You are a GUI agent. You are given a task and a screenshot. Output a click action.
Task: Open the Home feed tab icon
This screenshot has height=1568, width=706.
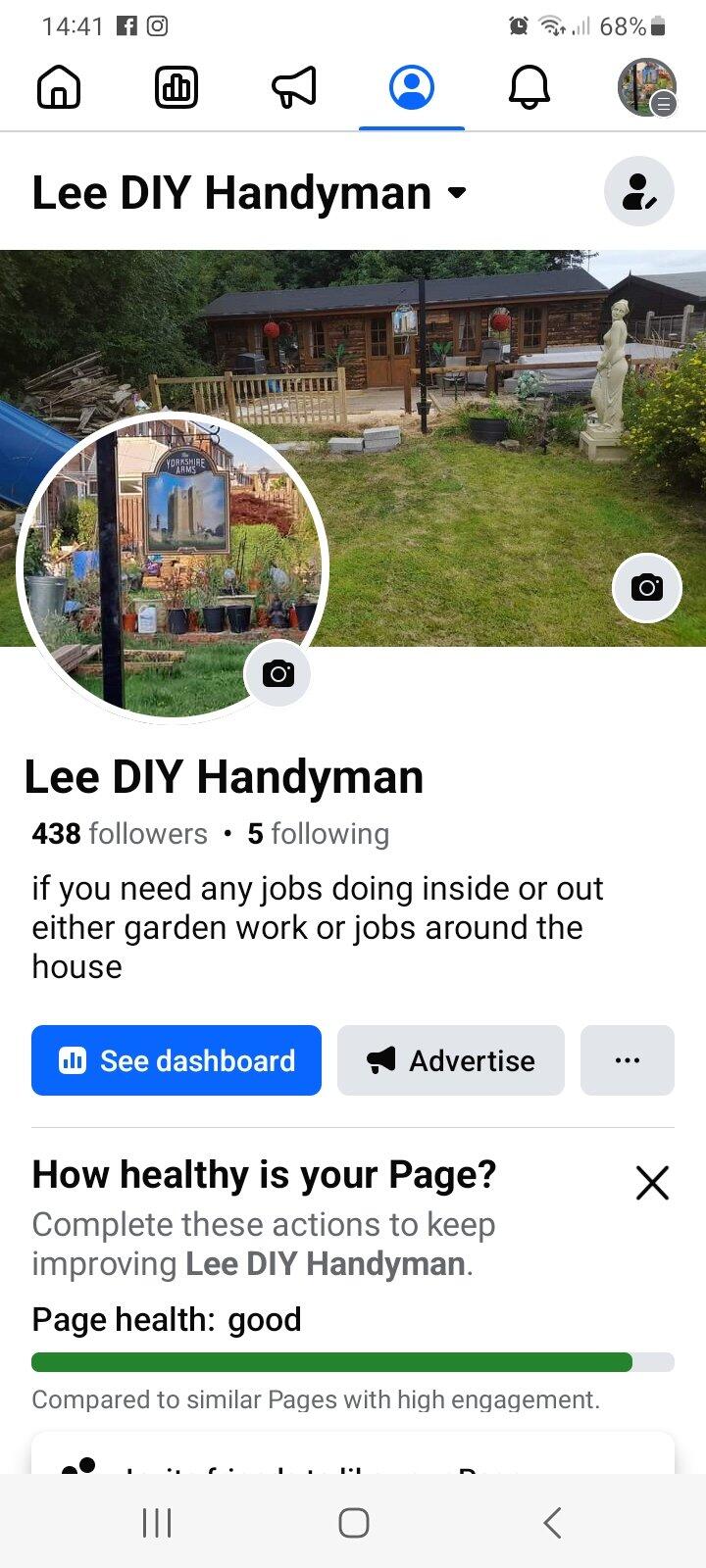tap(59, 87)
